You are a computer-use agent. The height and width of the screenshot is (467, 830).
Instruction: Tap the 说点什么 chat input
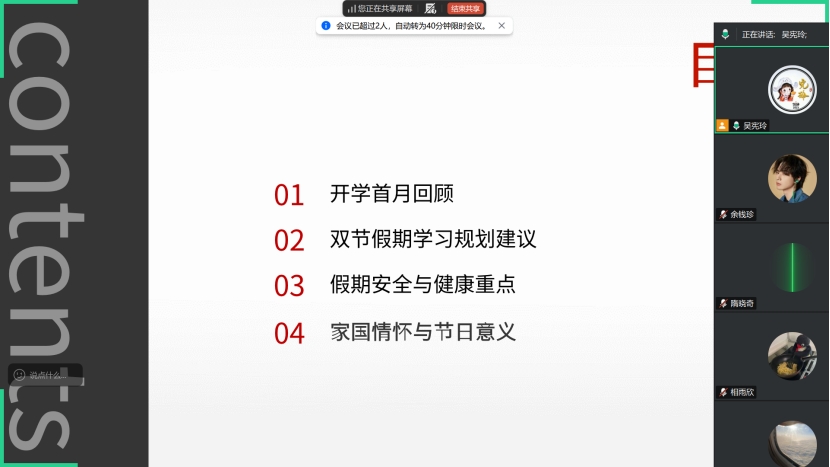point(44,375)
